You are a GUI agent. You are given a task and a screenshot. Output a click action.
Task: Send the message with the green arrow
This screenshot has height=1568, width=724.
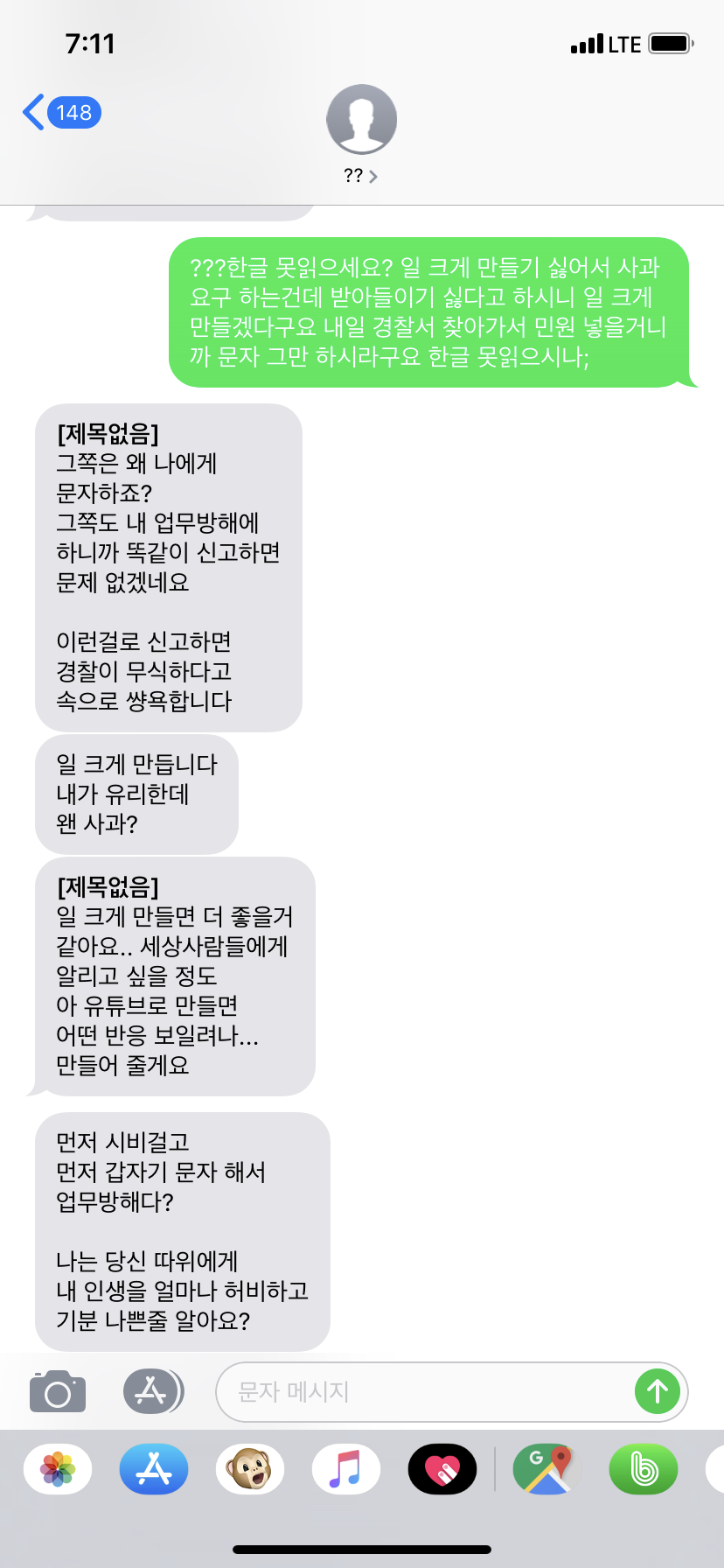(658, 1391)
